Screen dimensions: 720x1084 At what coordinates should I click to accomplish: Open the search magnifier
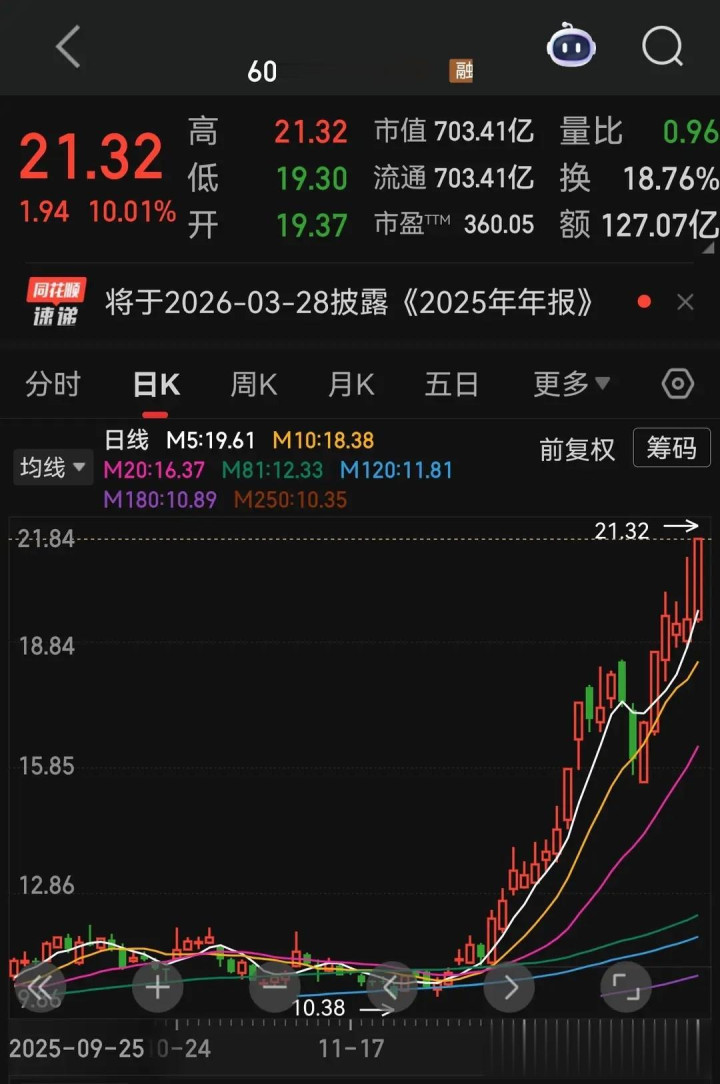pyautogui.click(x=662, y=47)
